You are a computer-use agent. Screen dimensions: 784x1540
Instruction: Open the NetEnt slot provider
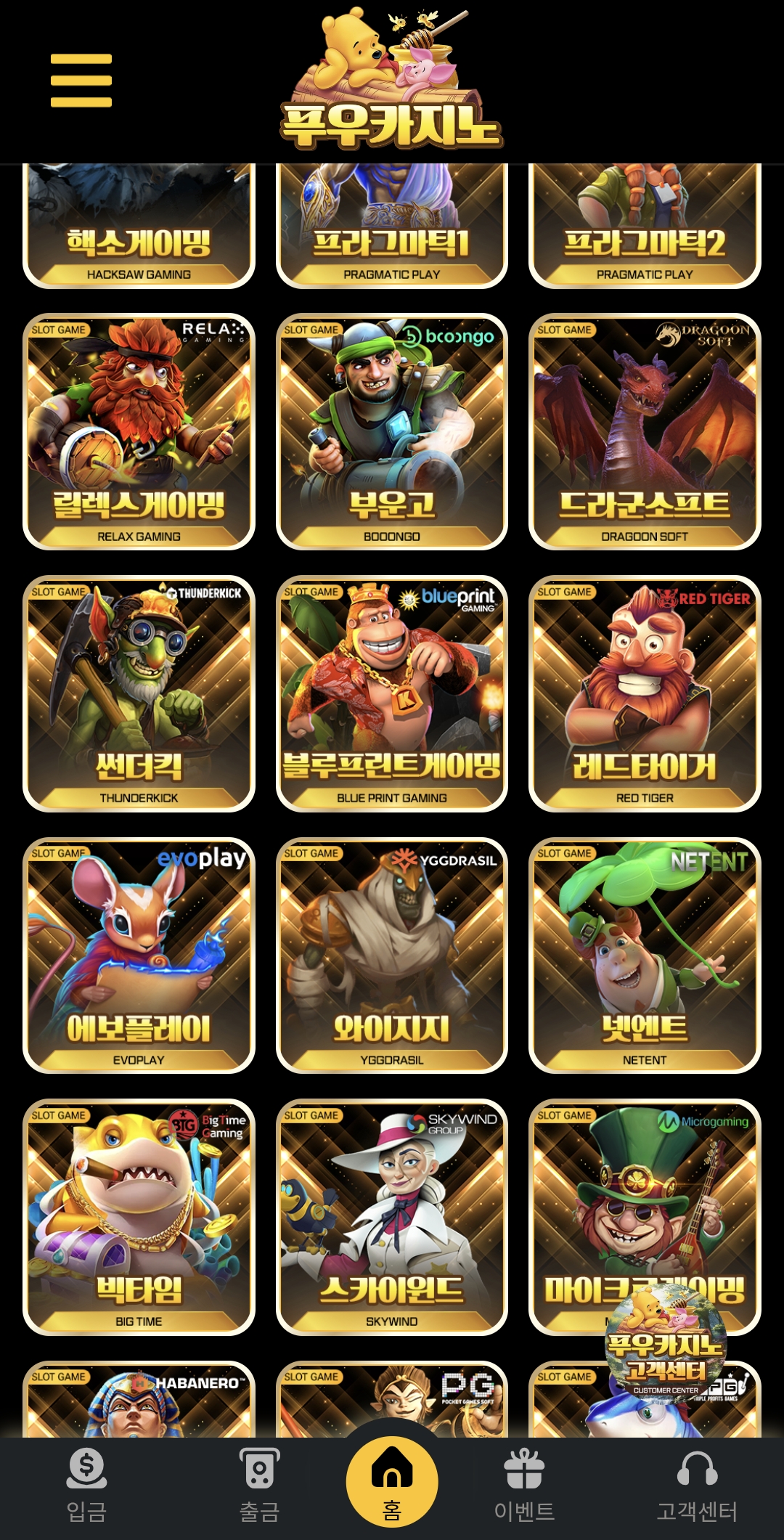click(x=645, y=955)
